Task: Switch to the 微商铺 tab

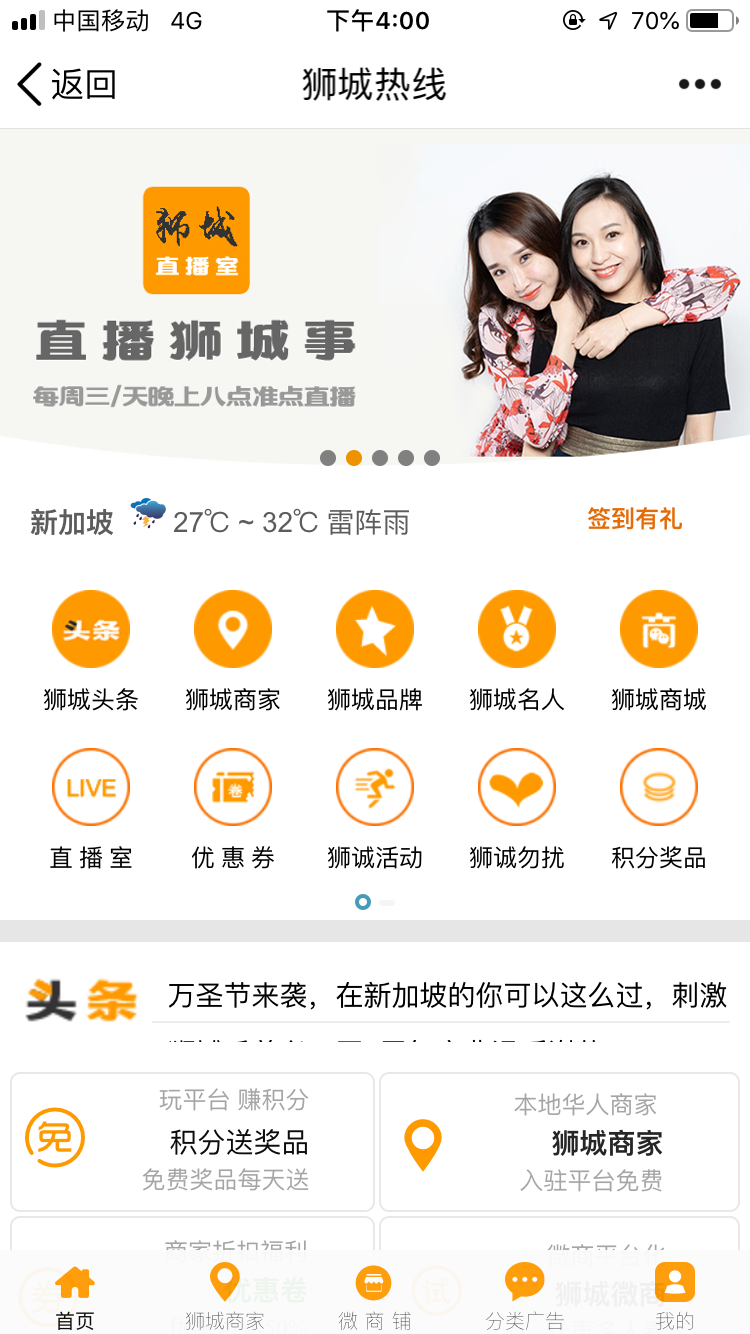Action: tap(374, 1297)
